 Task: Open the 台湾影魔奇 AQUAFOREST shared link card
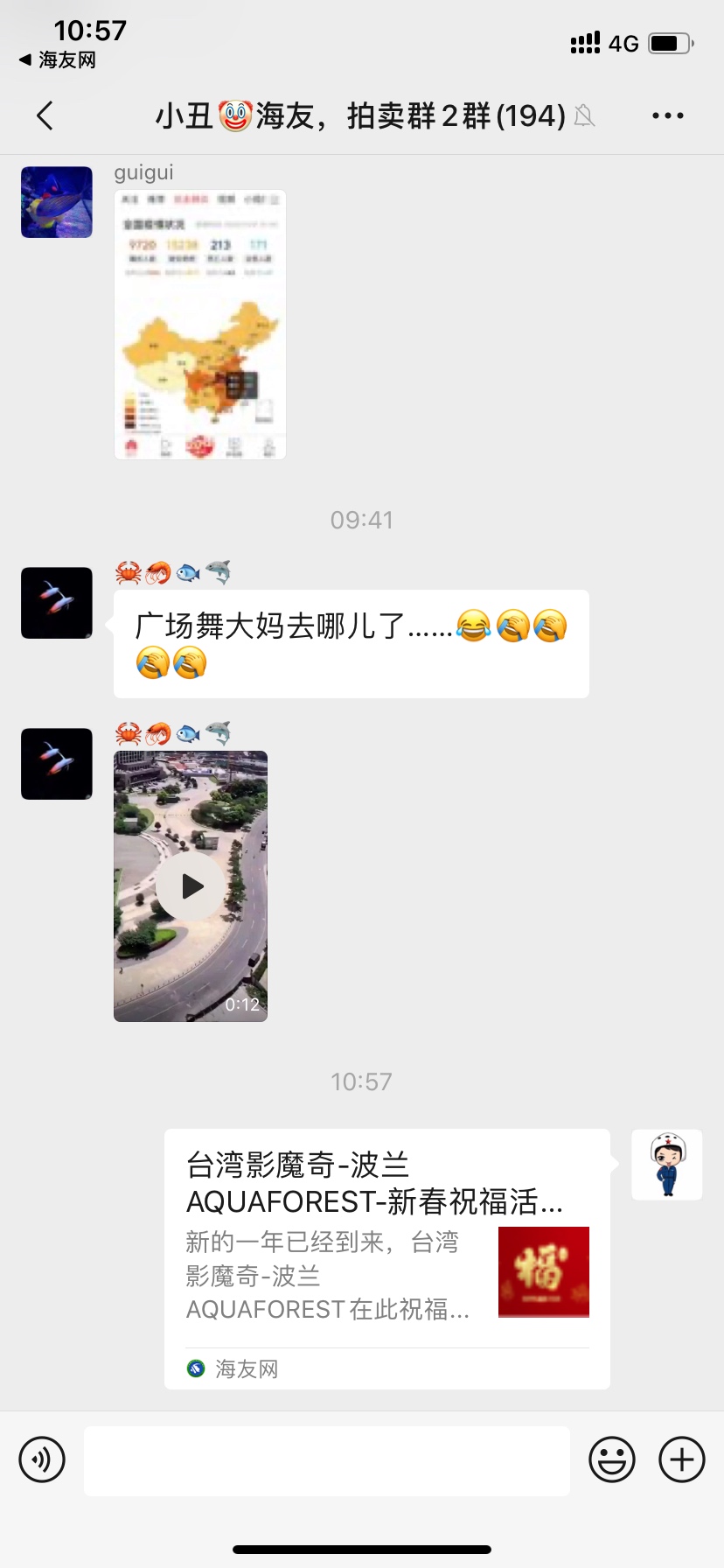386,1258
